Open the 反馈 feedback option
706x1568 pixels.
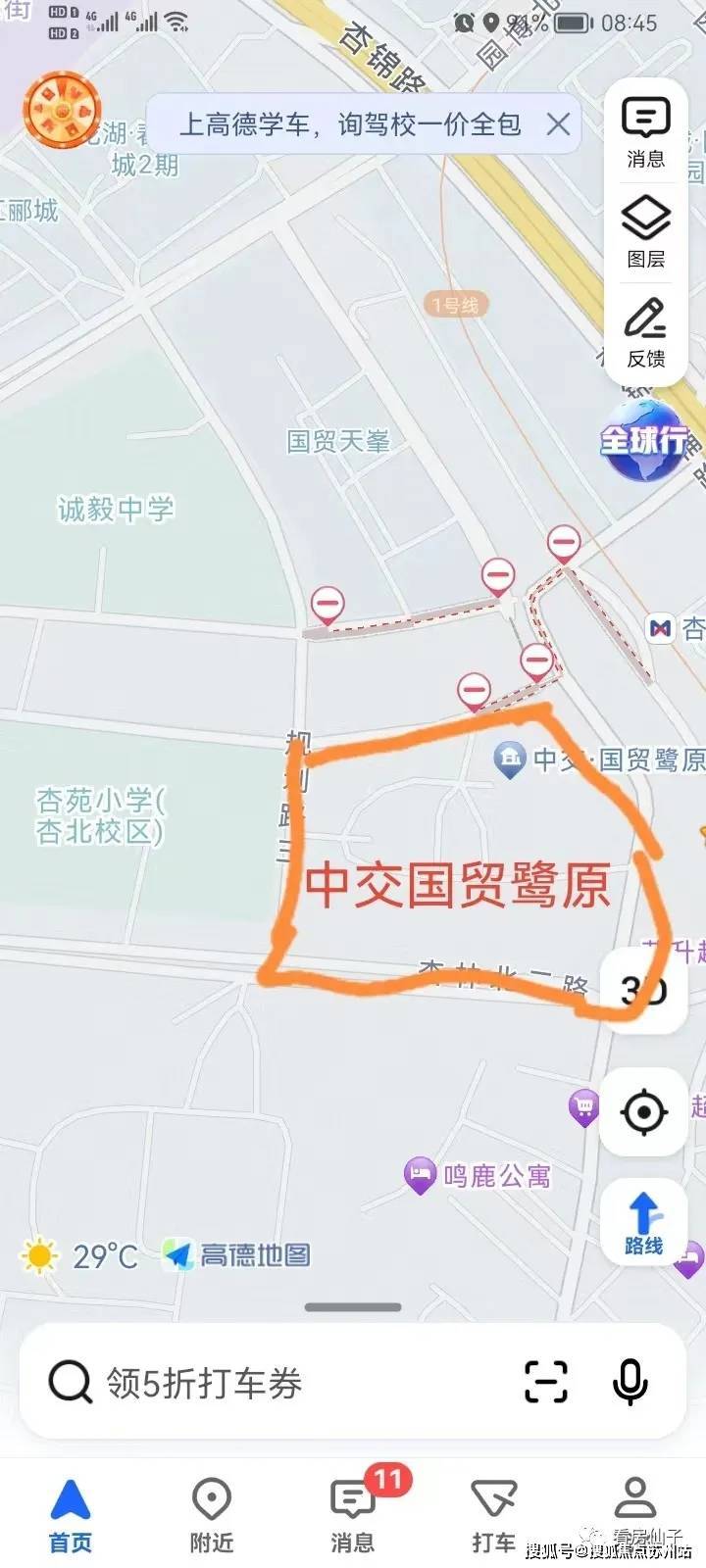click(645, 333)
